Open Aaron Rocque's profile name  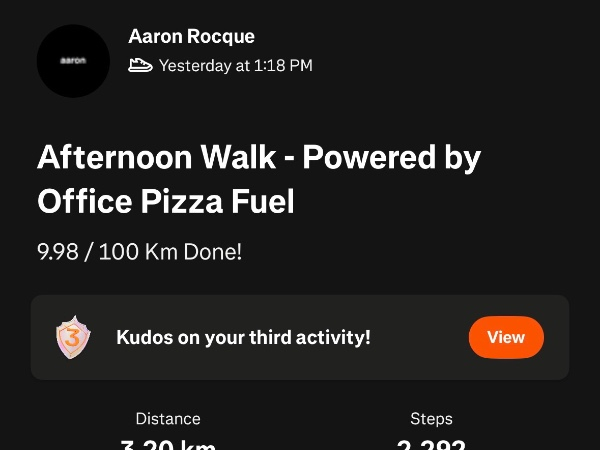(191, 37)
